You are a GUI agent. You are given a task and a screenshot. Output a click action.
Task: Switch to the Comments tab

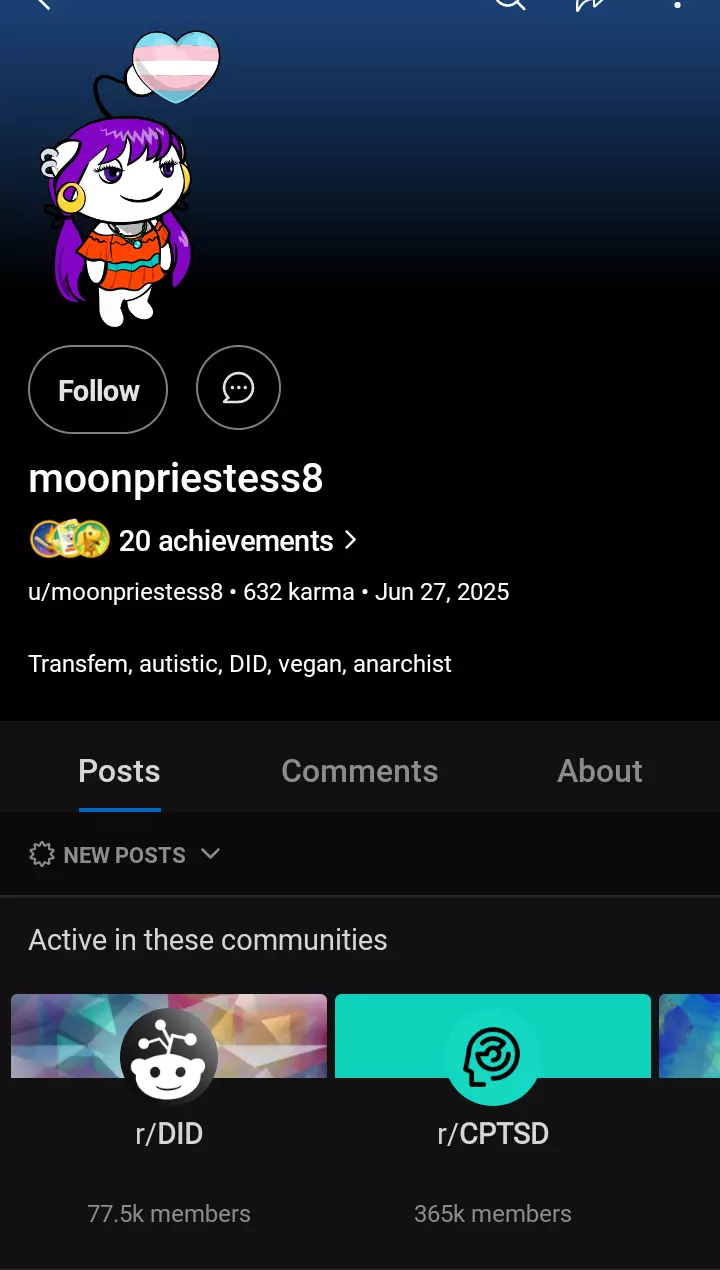[359, 771]
